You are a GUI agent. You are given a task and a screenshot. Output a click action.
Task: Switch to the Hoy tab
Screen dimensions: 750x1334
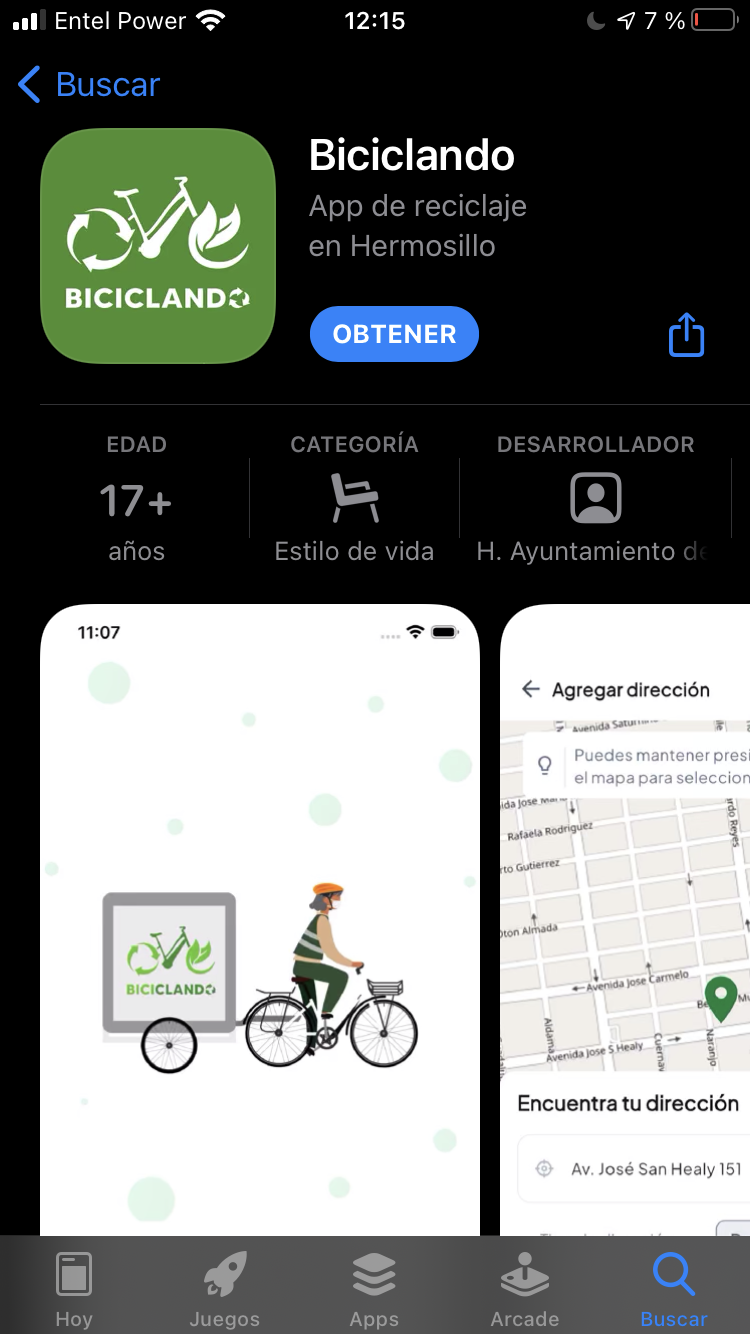pos(74,1290)
